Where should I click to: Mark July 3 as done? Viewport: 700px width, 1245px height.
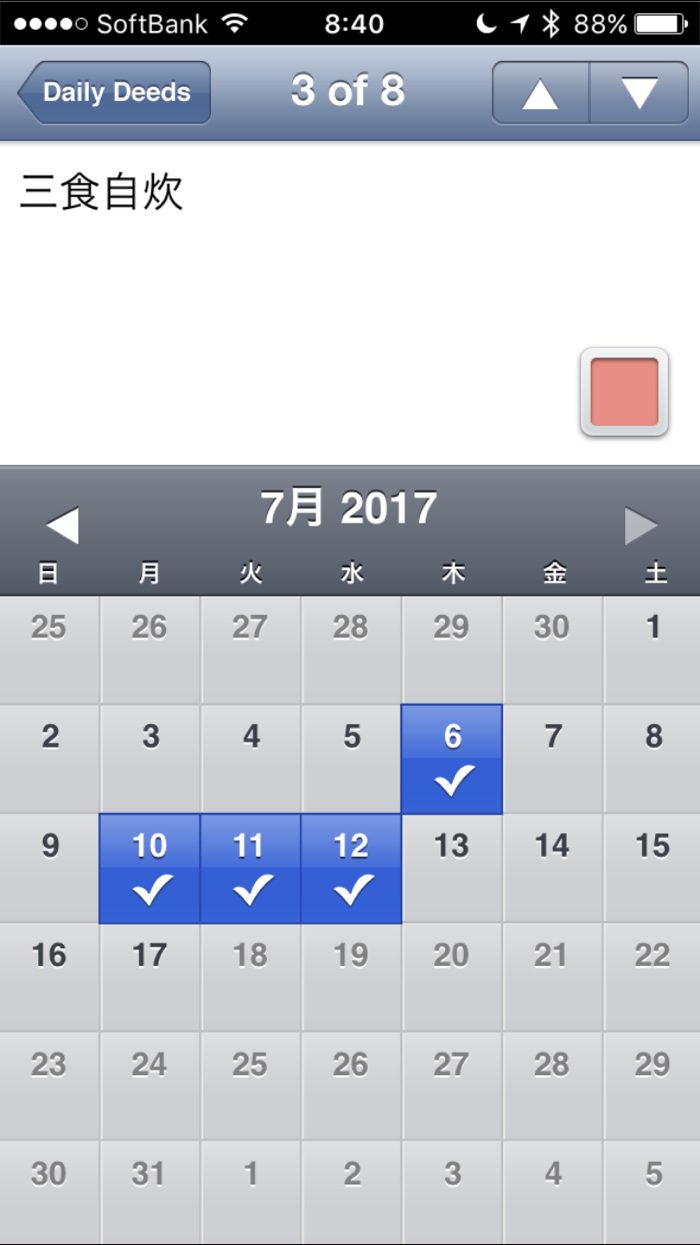coord(150,759)
